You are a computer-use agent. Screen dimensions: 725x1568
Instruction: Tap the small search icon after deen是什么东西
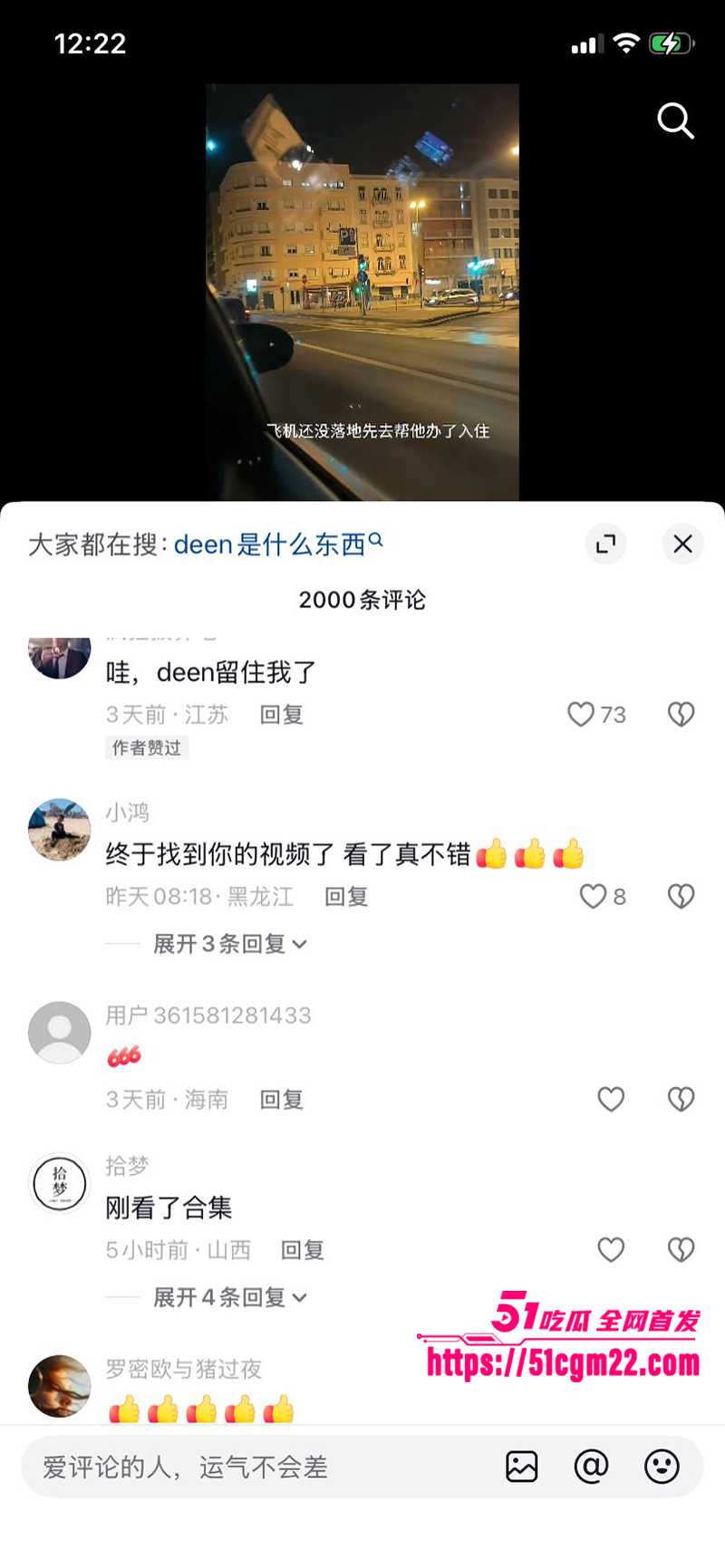[x=374, y=538]
